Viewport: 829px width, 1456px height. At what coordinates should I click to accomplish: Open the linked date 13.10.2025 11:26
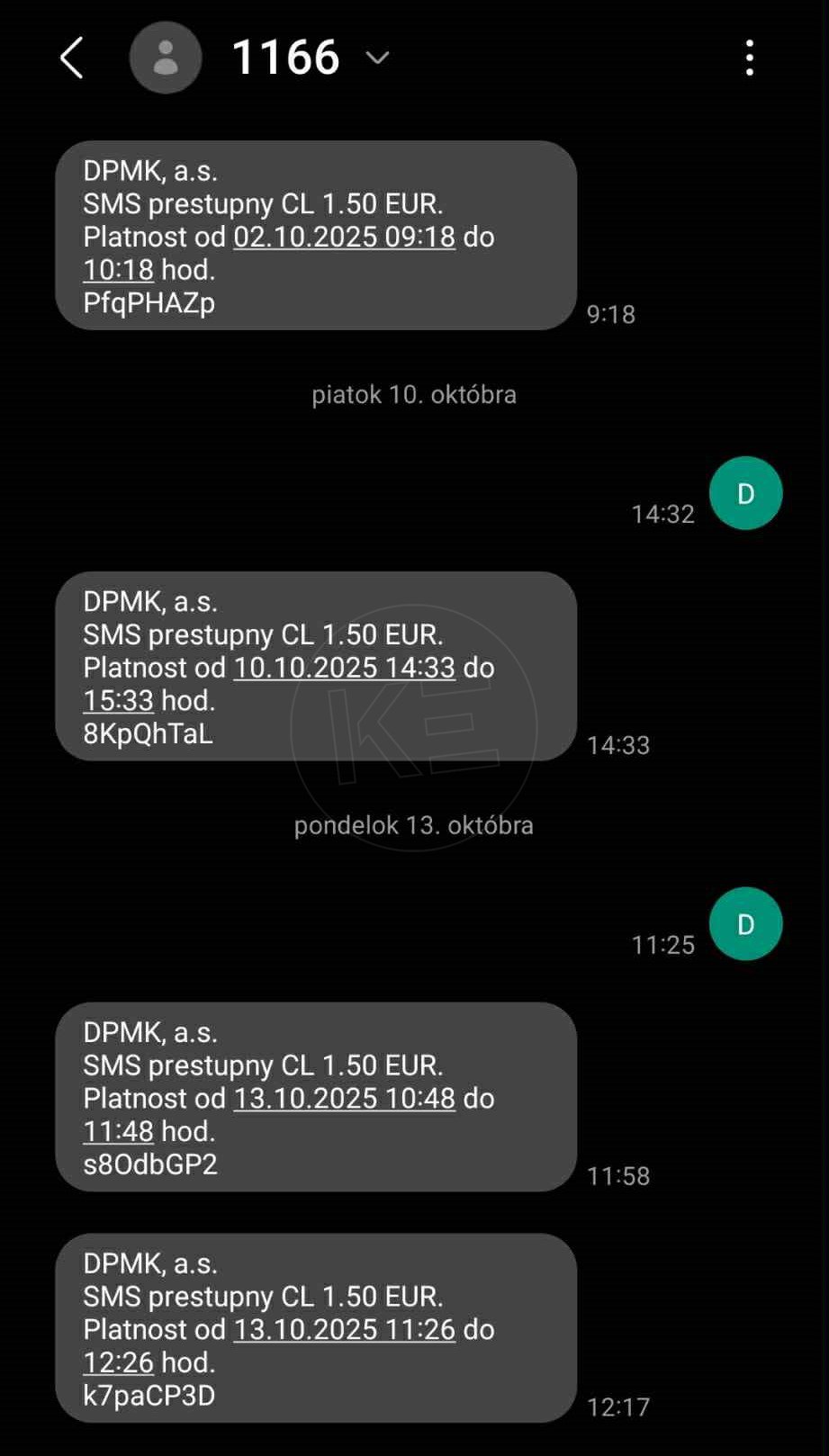coord(344,1330)
